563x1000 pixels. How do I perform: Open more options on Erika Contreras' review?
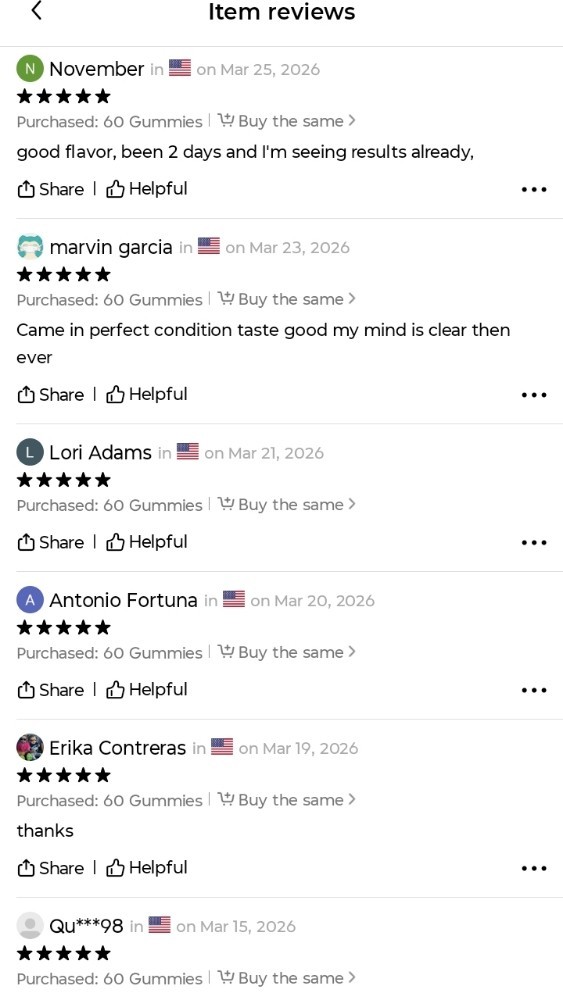(x=534, y=869)
